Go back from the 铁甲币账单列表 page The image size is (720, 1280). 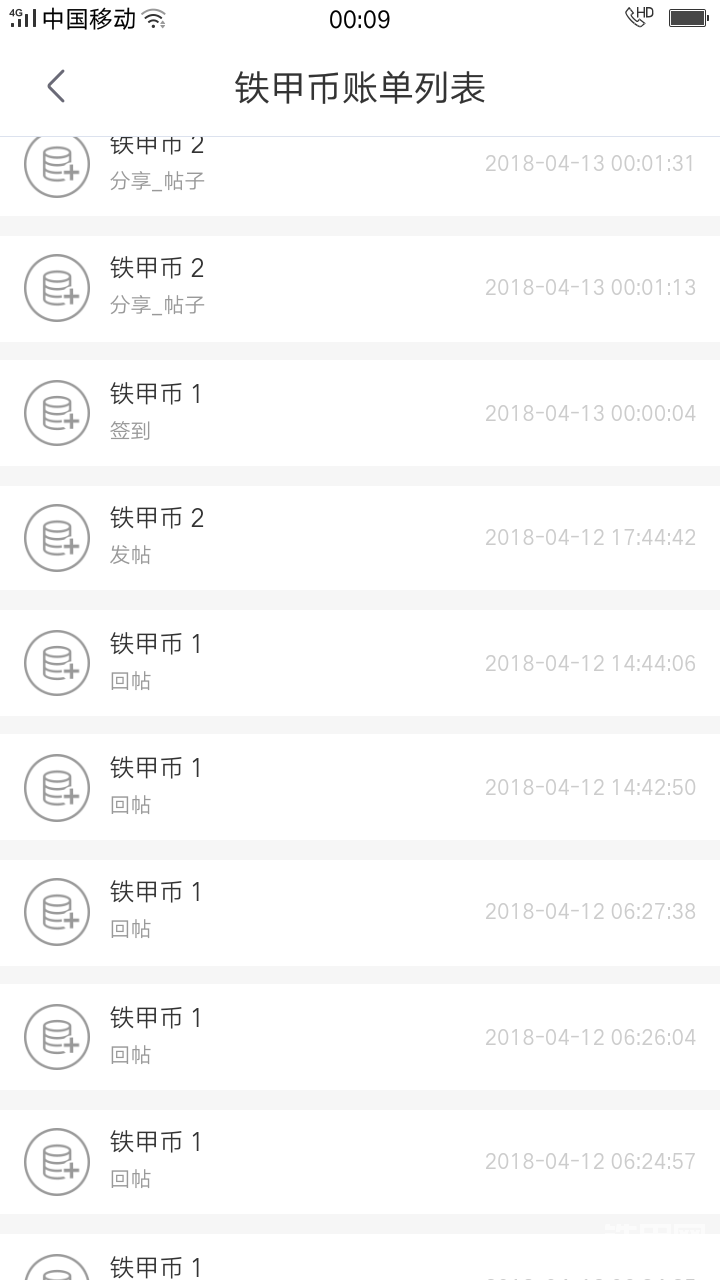coord(56,87)
